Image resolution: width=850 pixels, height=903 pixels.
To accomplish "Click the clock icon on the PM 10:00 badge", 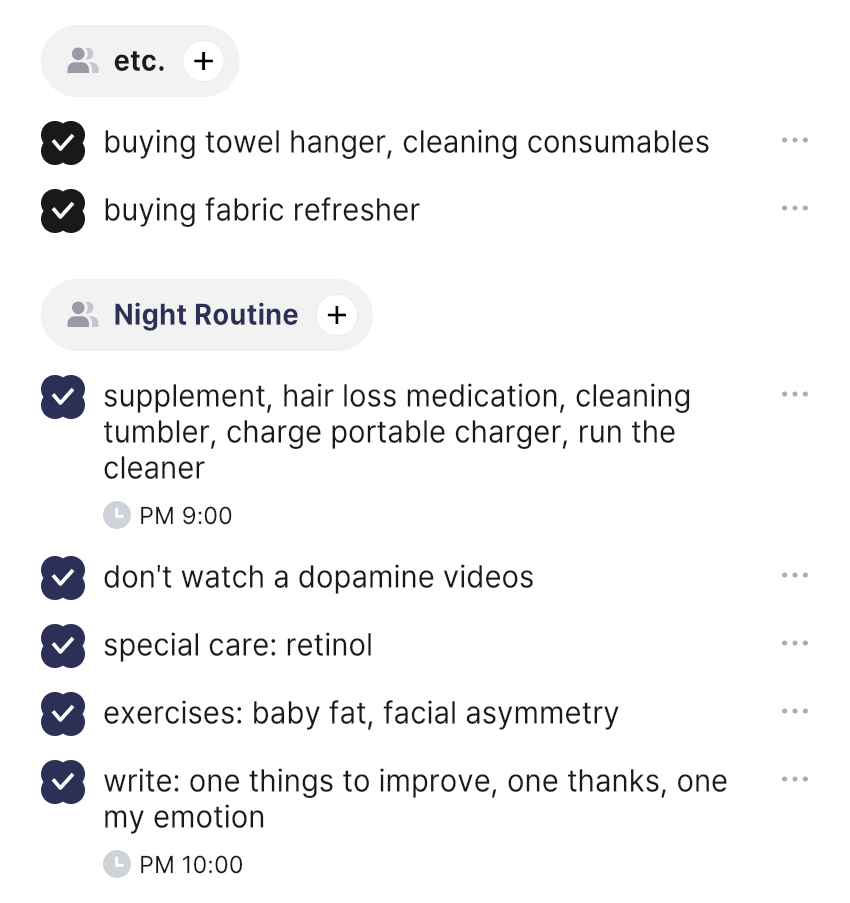I will [x=117, y=864].
